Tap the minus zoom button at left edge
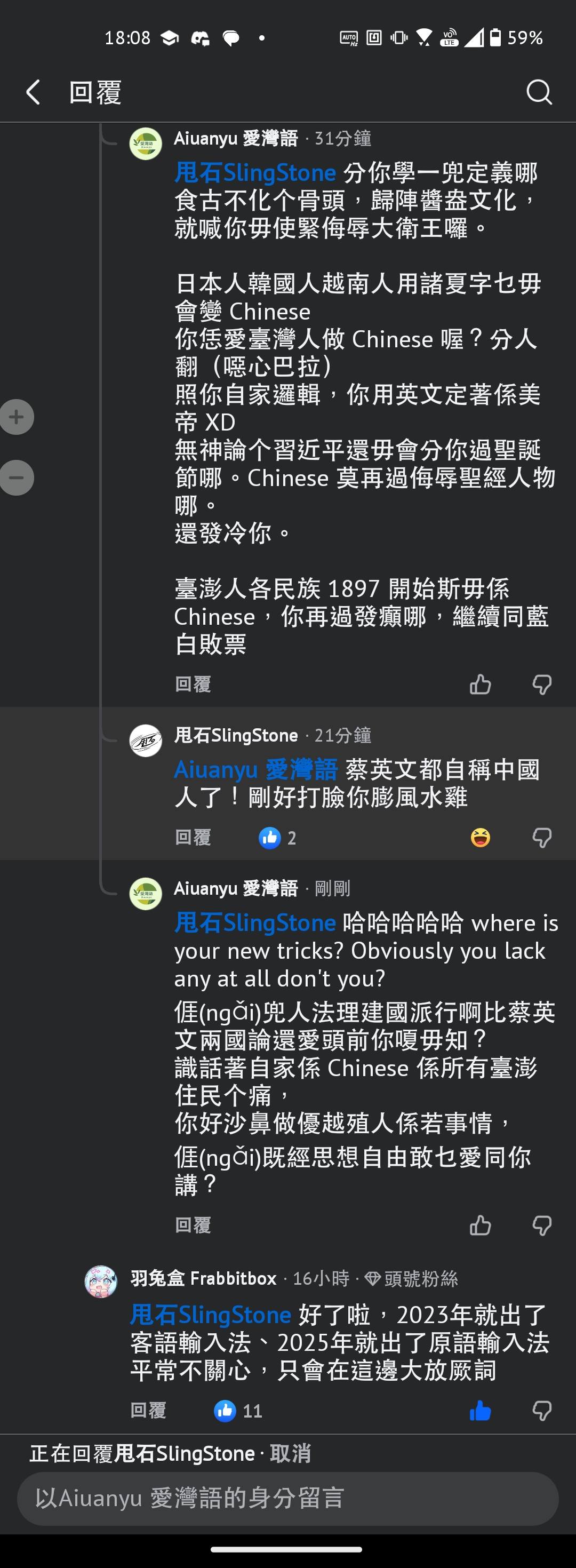 click(17, 478)
